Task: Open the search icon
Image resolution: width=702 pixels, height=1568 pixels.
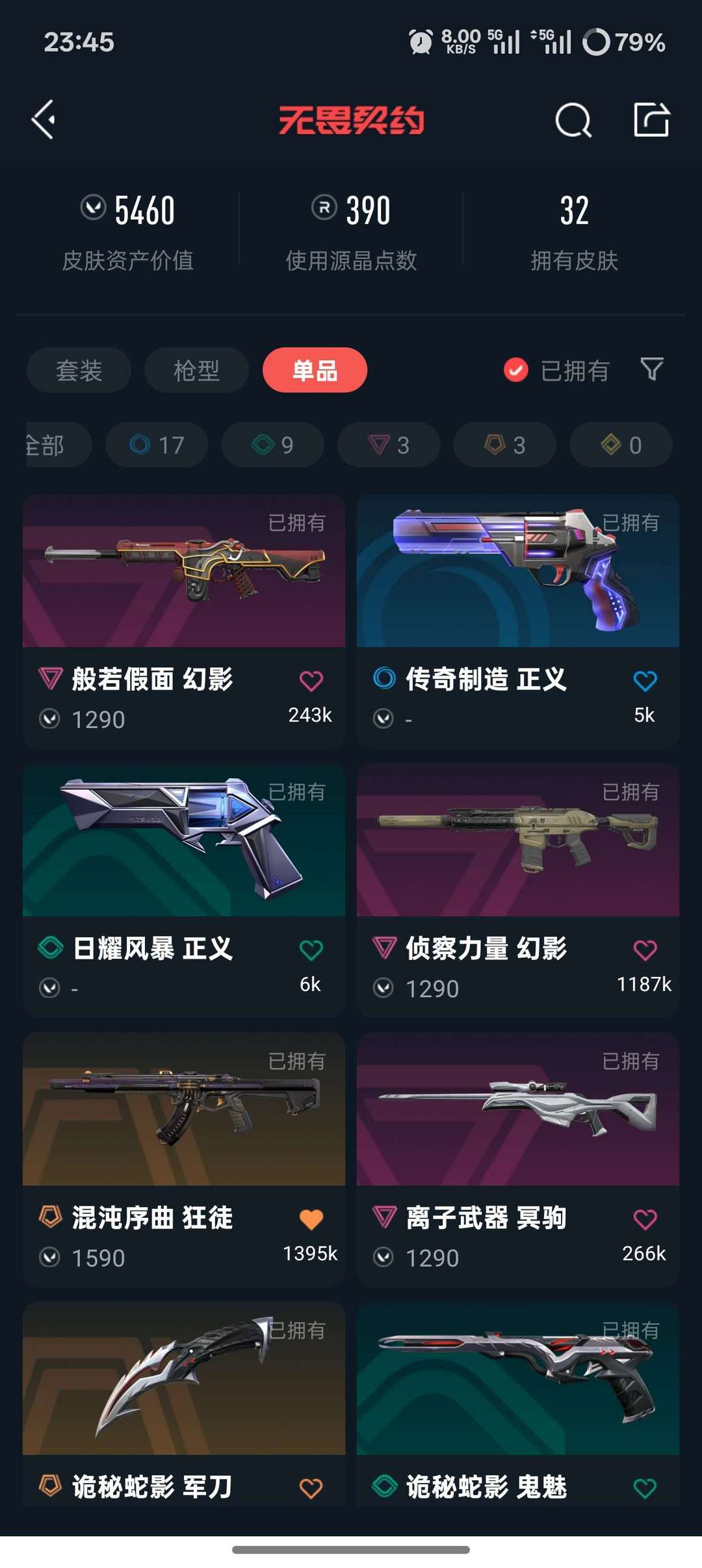Action: (x=573, y=120)
